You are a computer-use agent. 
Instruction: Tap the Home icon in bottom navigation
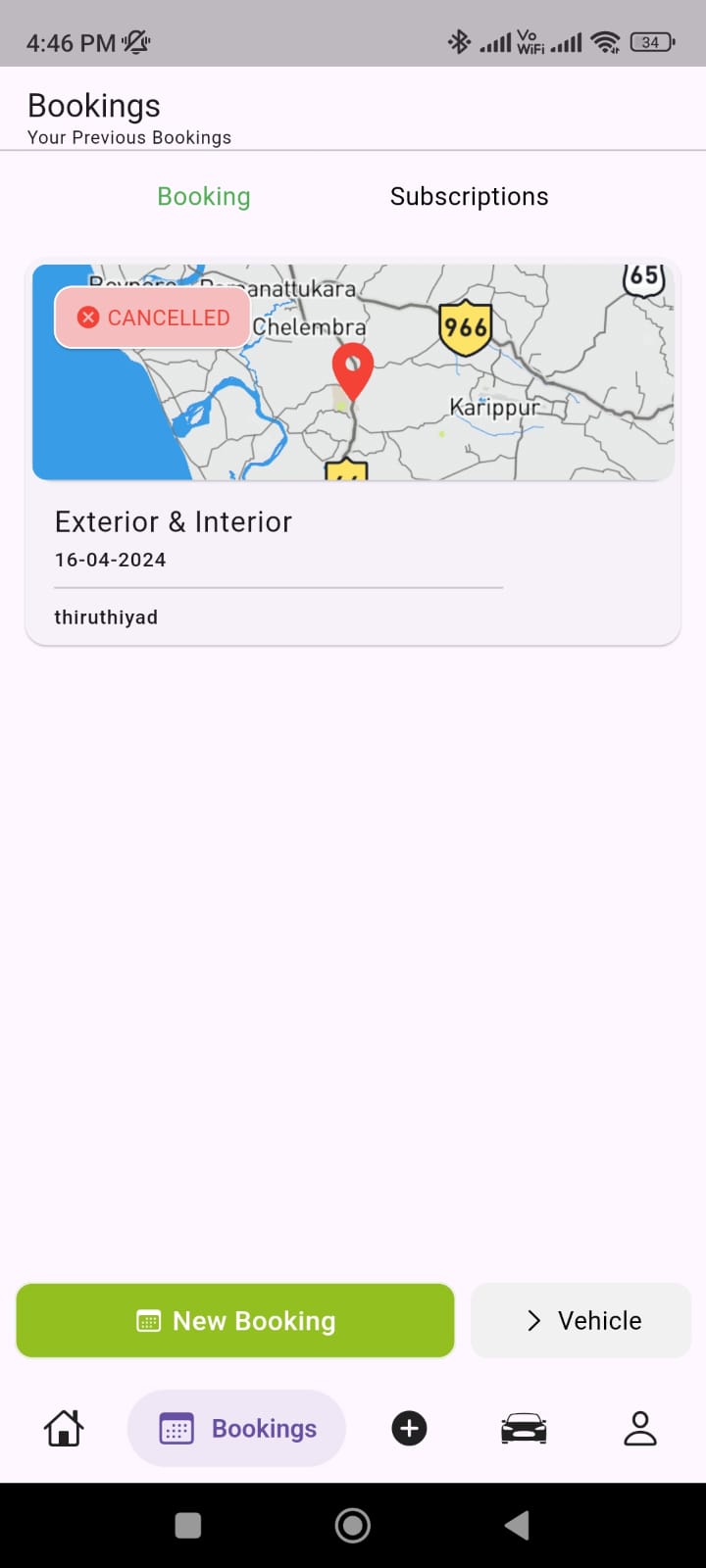pyautogui.click(x=62, y=1428)
